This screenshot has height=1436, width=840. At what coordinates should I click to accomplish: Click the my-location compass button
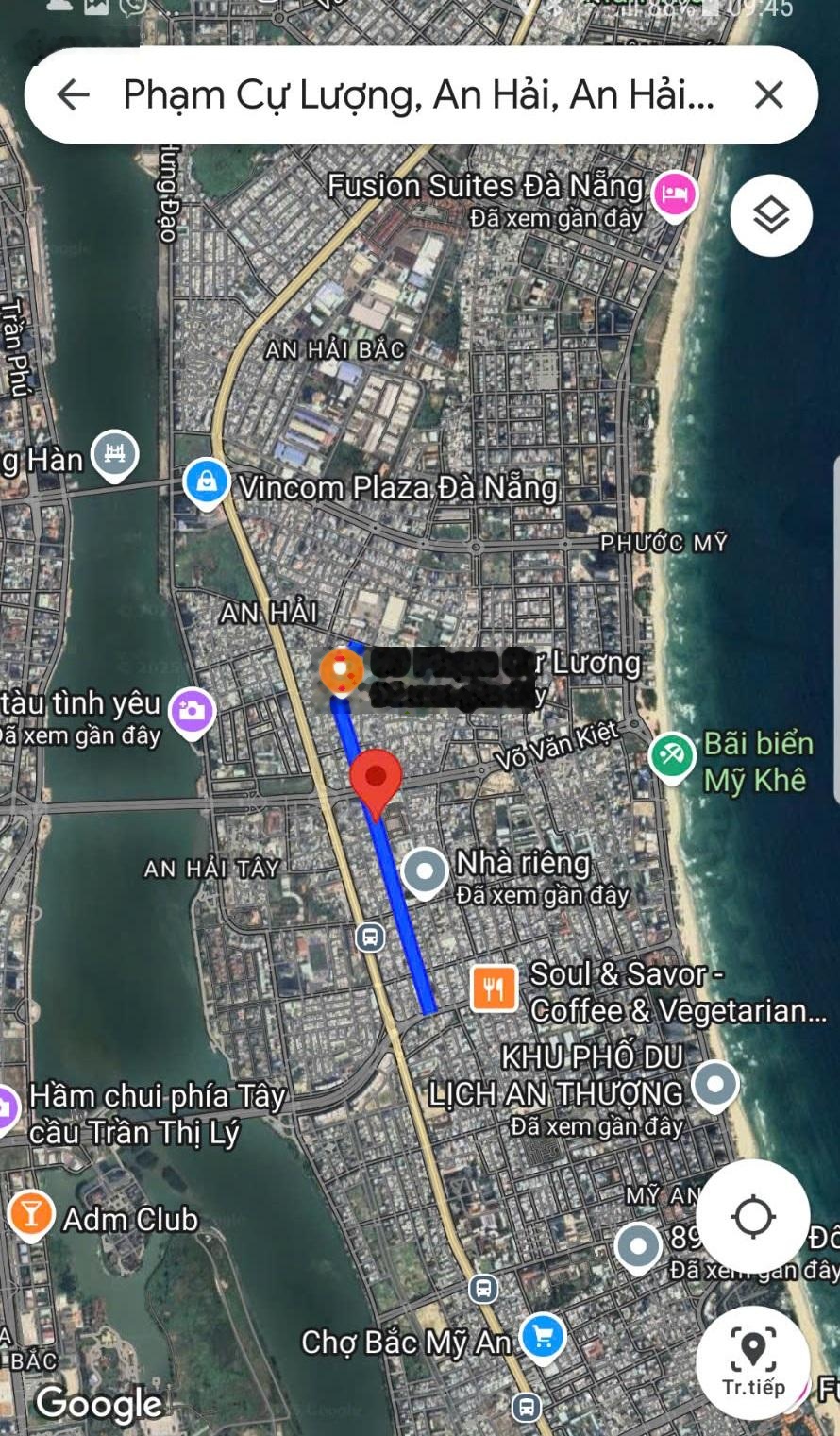[x=752, y=1218]
